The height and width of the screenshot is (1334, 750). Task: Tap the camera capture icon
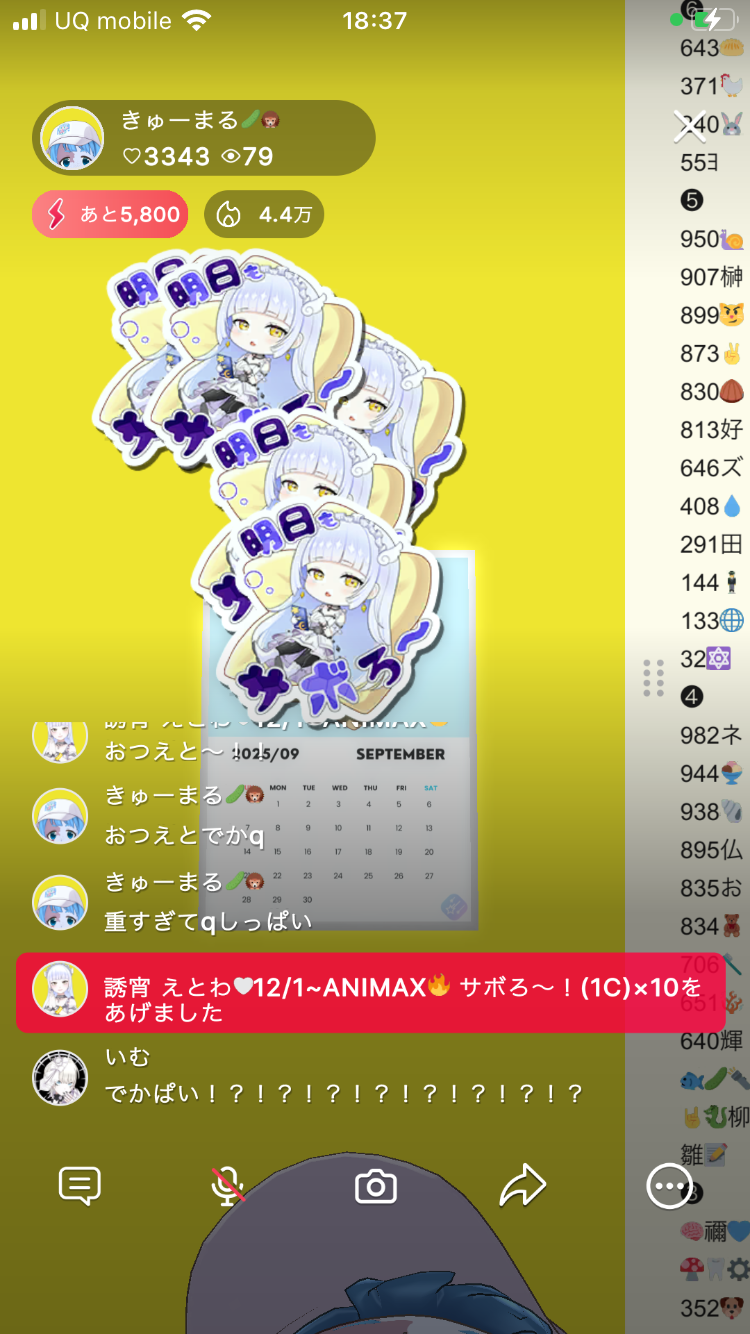(376, 1186)
